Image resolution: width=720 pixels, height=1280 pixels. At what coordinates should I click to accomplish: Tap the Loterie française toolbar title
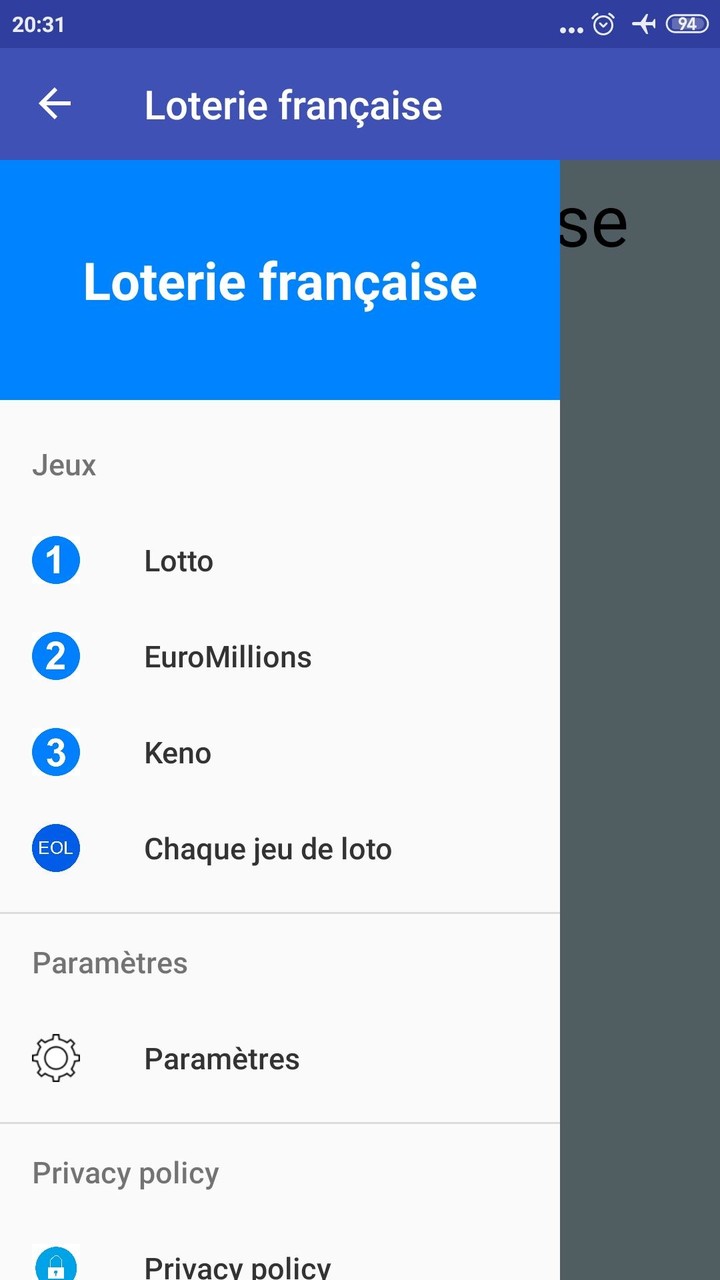click(292, 105)
